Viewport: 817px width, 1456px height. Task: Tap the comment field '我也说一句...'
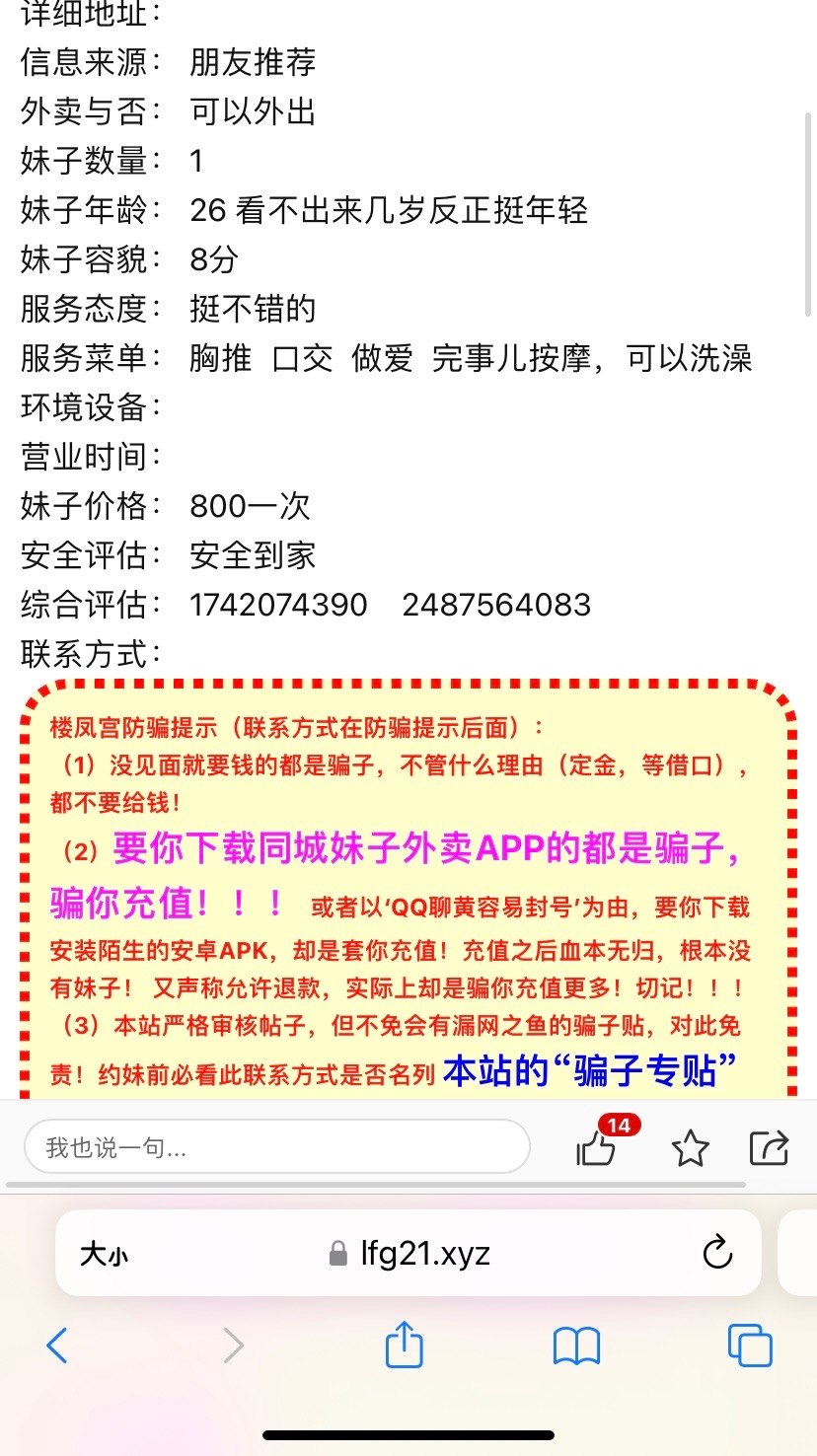(x=276, y=1147)
